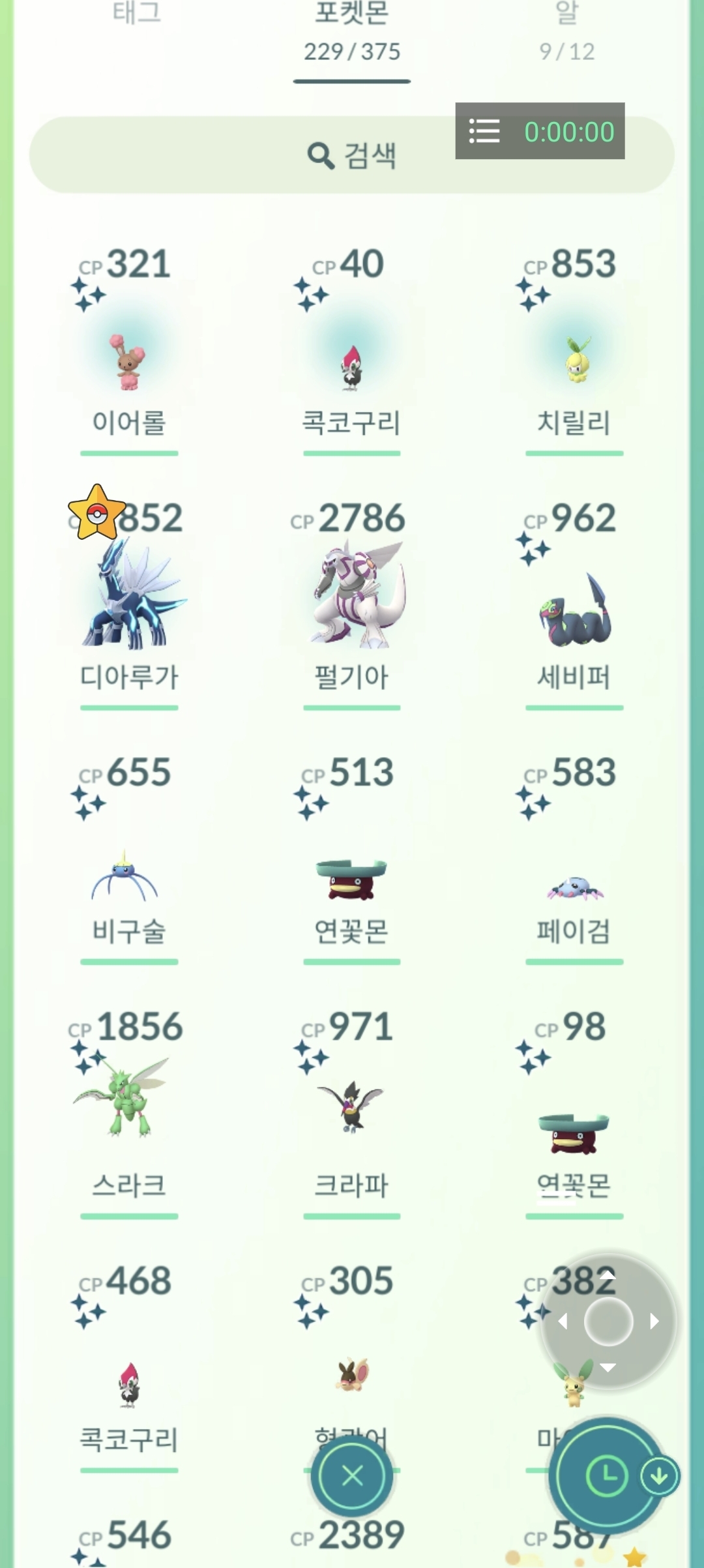Open 비구술 with CP 655
Screen dimensions: 704x1568
point(129,874)
